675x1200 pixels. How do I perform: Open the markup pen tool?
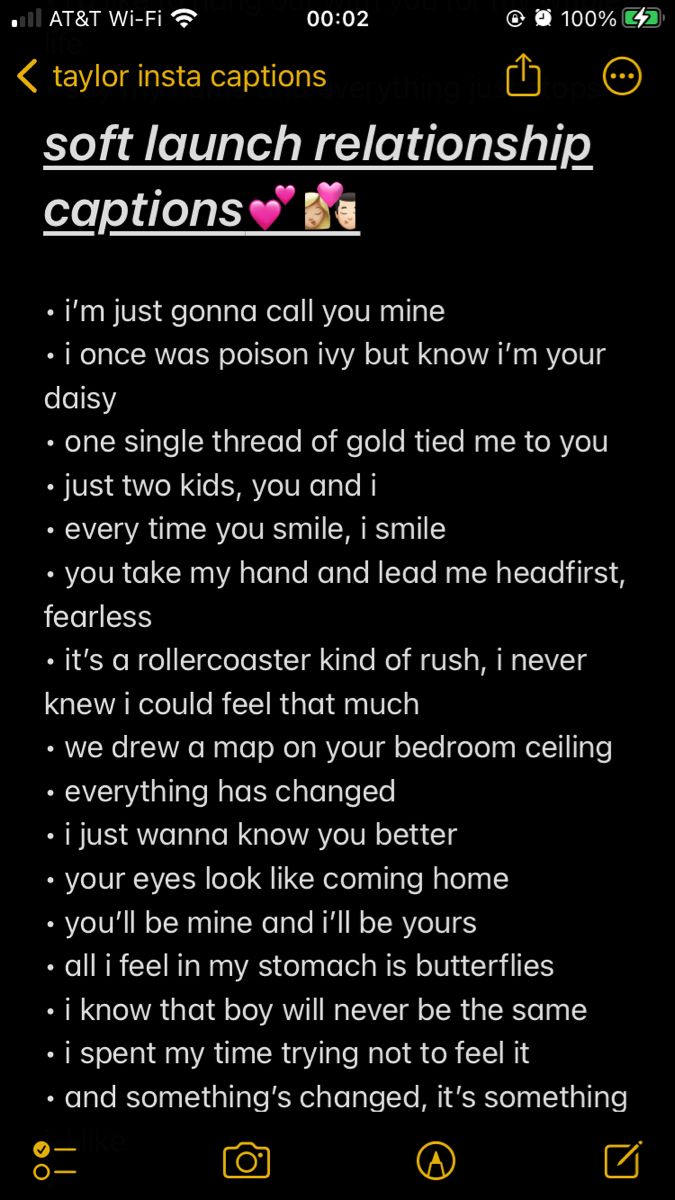point(436,1161)
